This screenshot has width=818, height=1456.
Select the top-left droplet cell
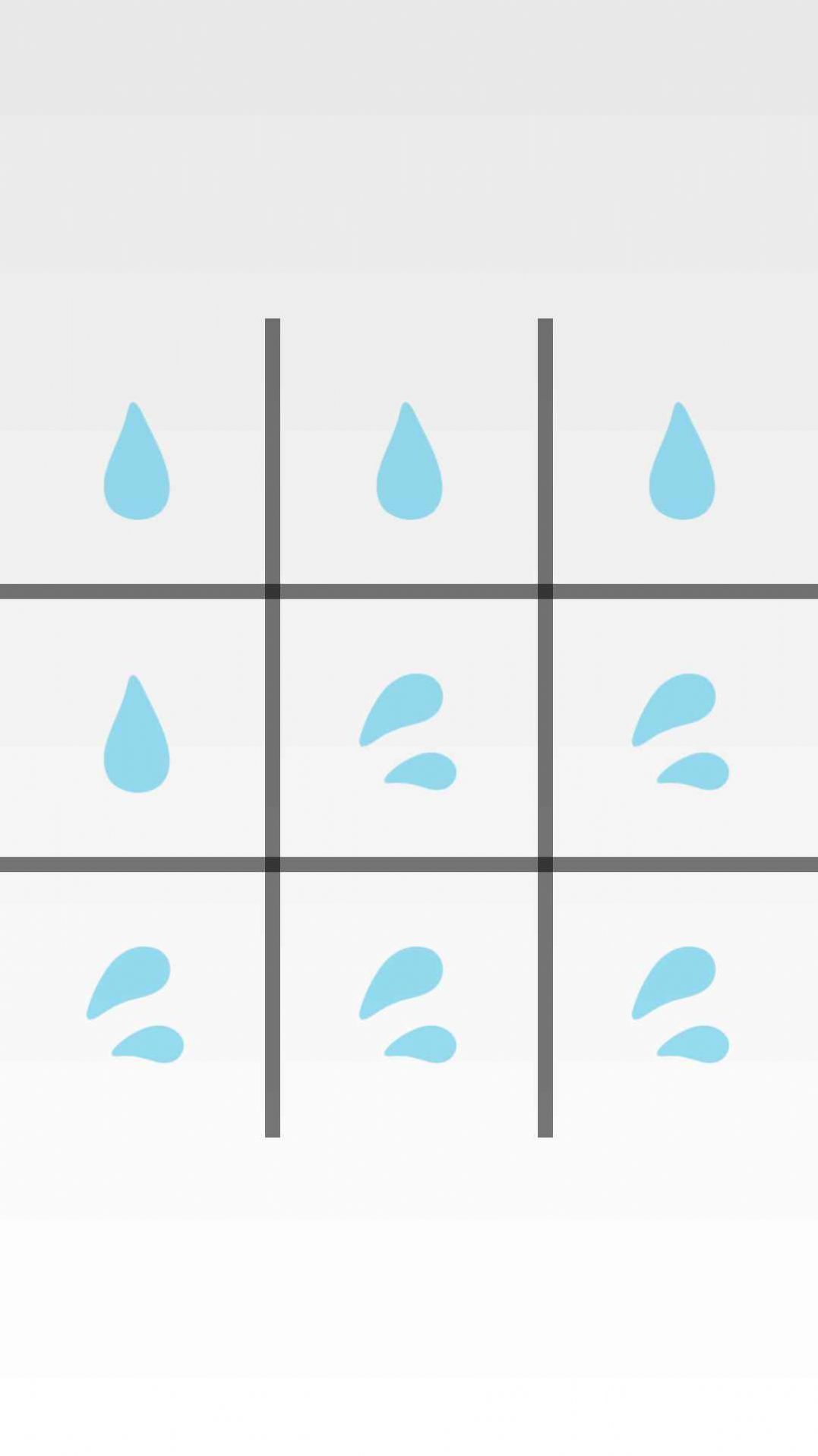pyautogui.click(x=136, y=461)
